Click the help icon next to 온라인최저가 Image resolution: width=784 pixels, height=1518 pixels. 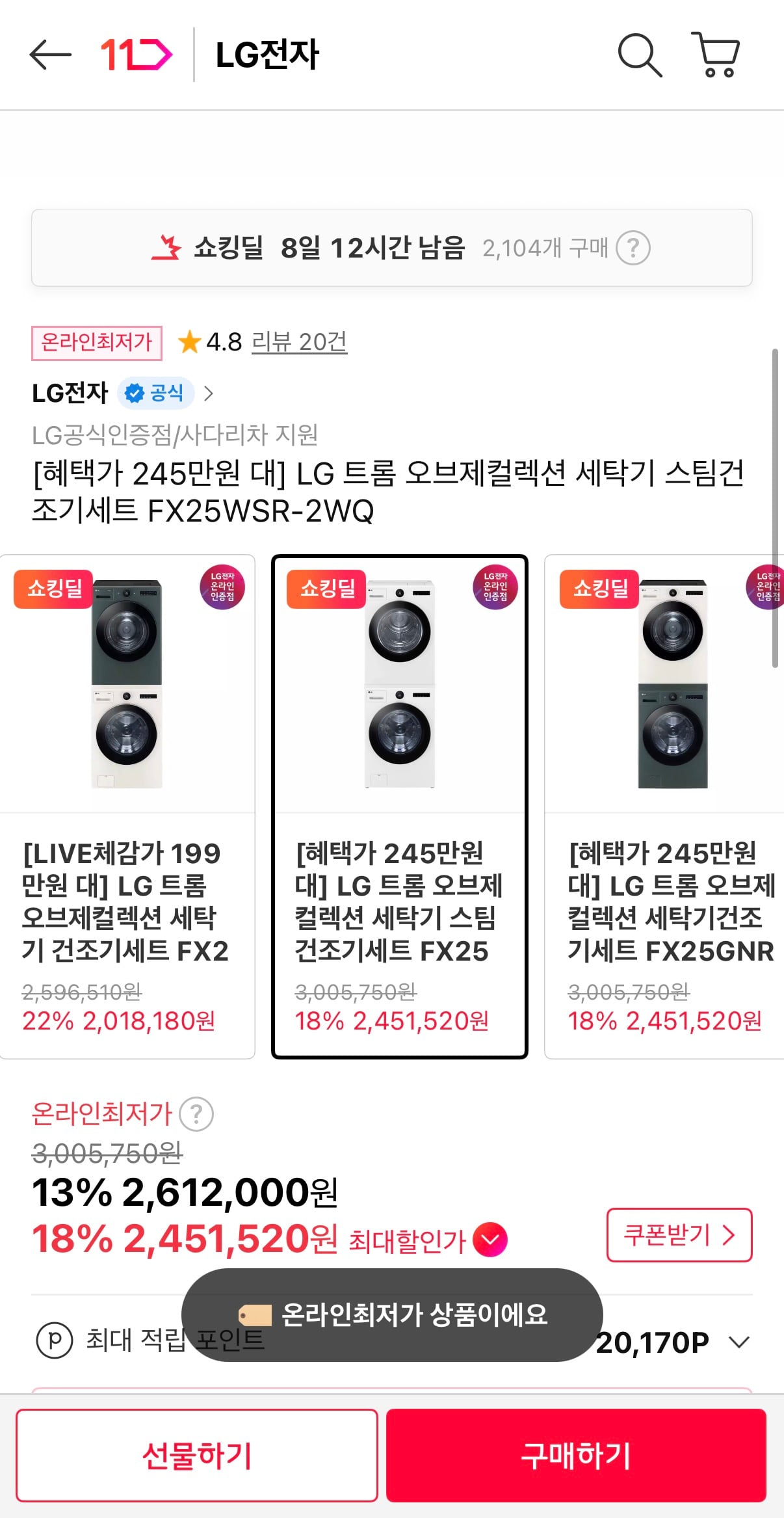click(198, 1113)
